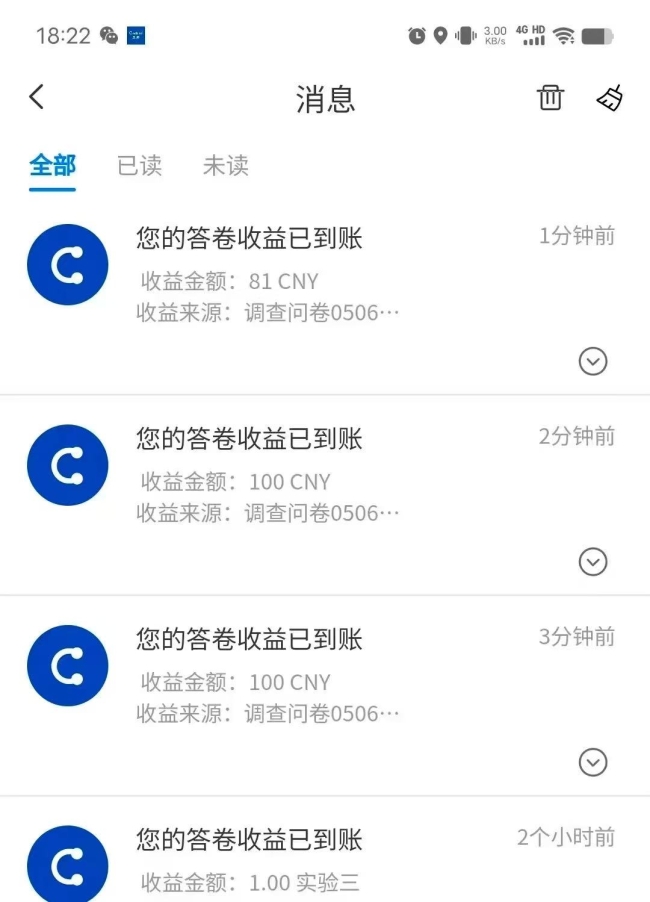
Task: Expand the message from 2分钟前
Action: click(592, 561)
